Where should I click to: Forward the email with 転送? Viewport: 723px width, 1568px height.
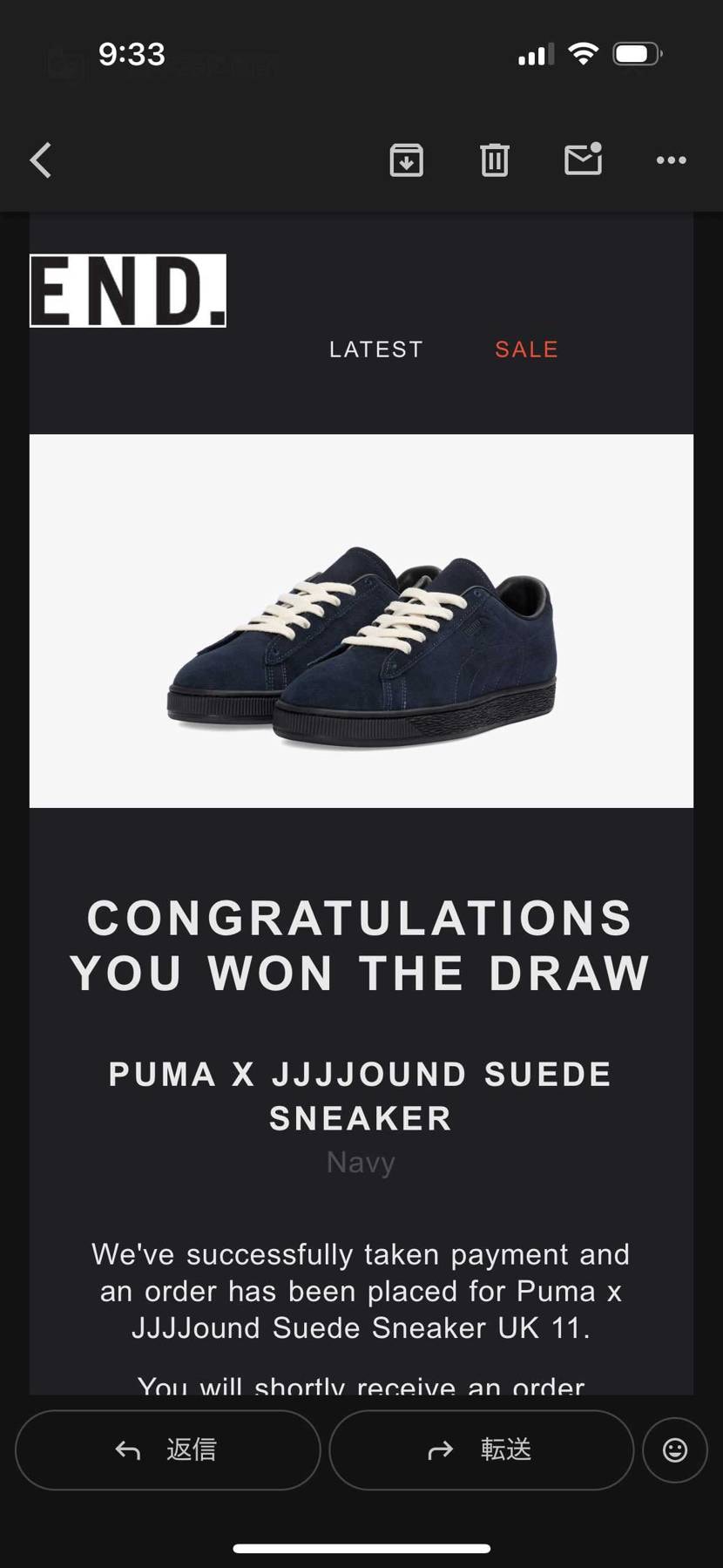(x=481, y=1449)
